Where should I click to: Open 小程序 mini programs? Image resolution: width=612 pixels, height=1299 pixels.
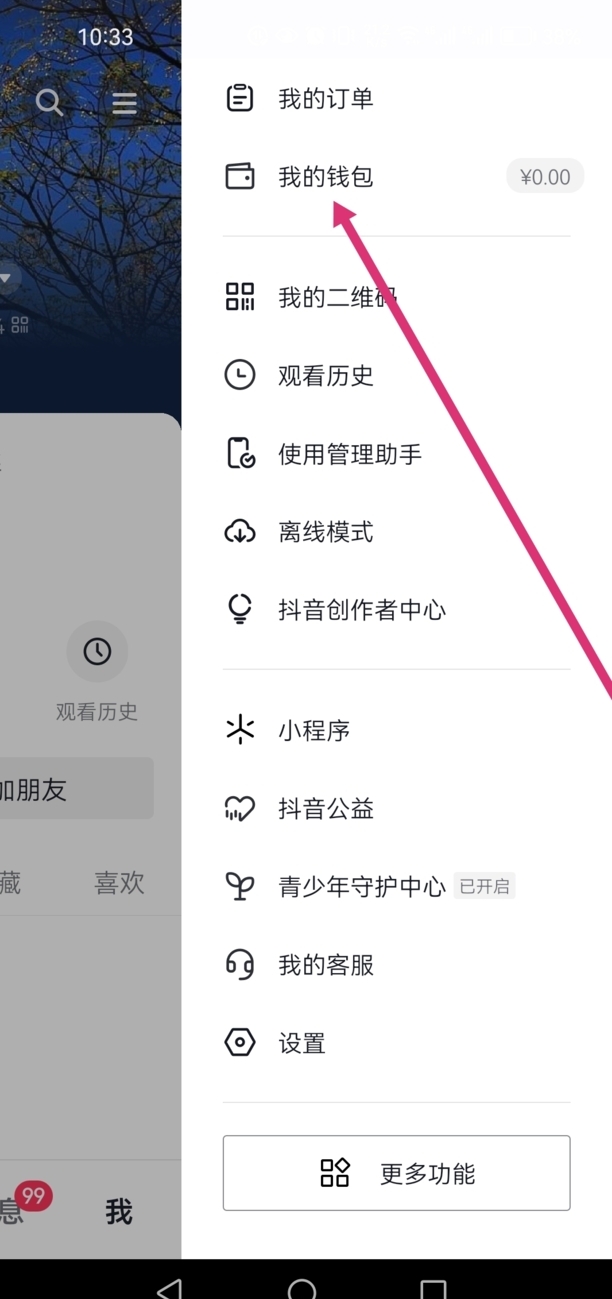point(313,731)
